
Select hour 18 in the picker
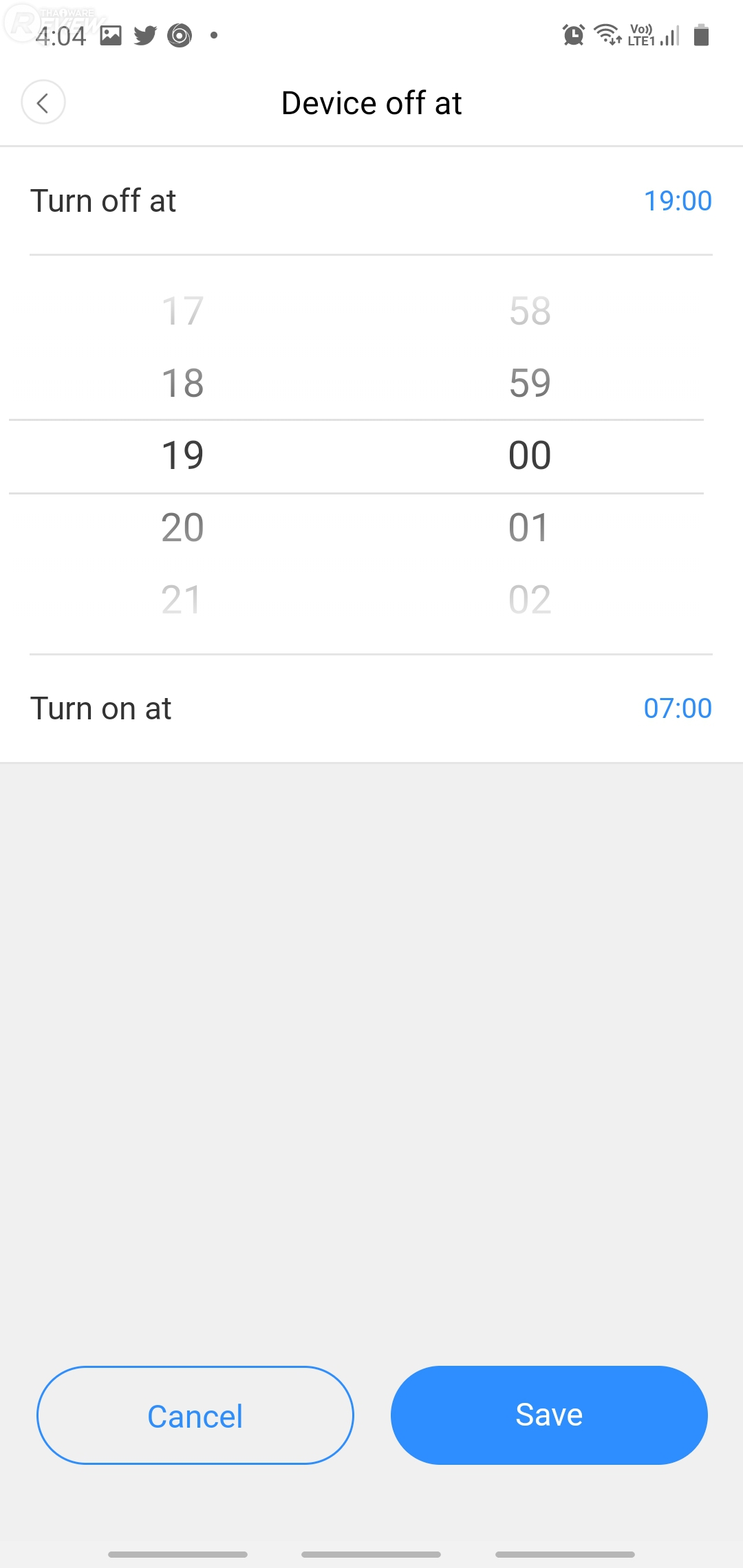182,383
